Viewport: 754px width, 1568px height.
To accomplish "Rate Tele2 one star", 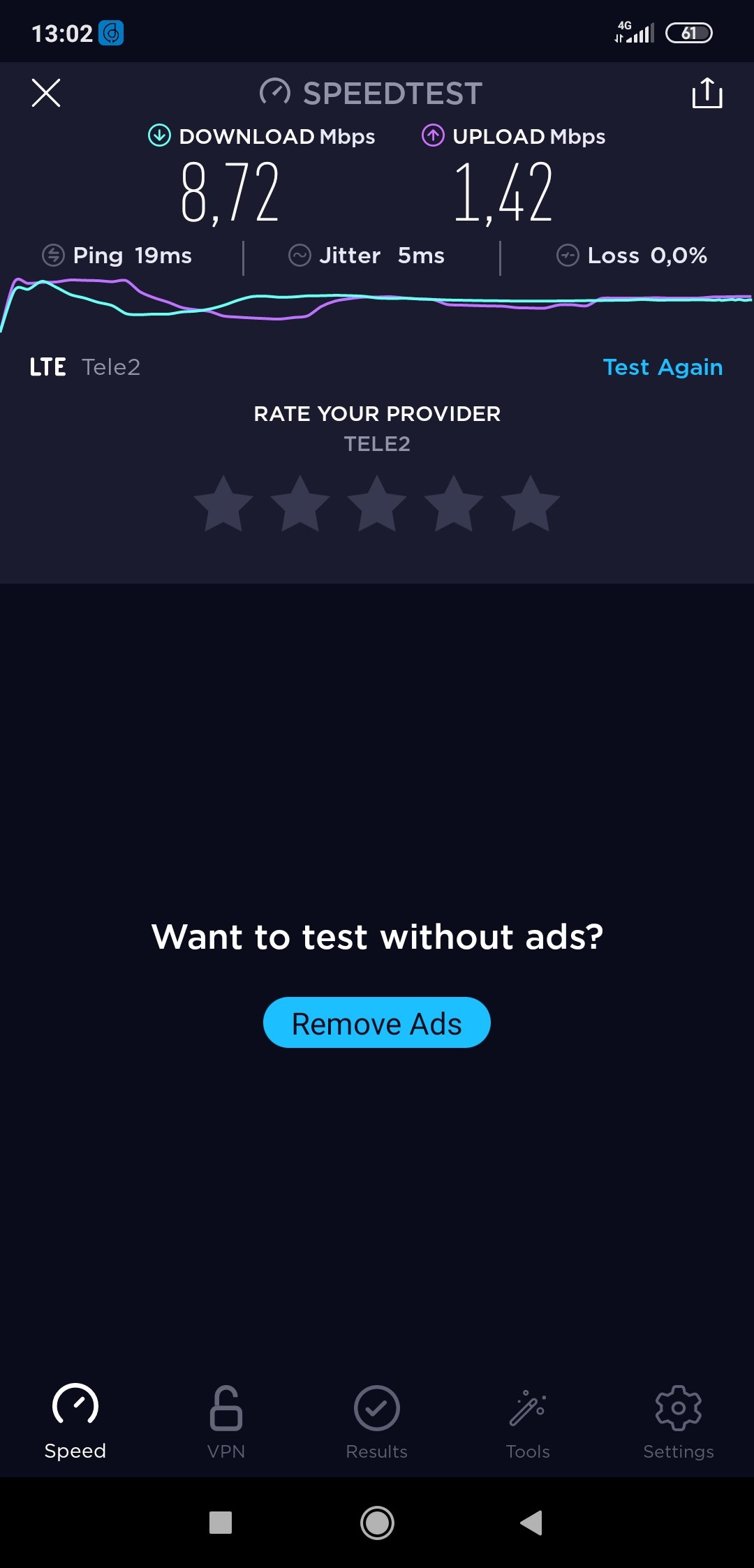I will 223,504.
